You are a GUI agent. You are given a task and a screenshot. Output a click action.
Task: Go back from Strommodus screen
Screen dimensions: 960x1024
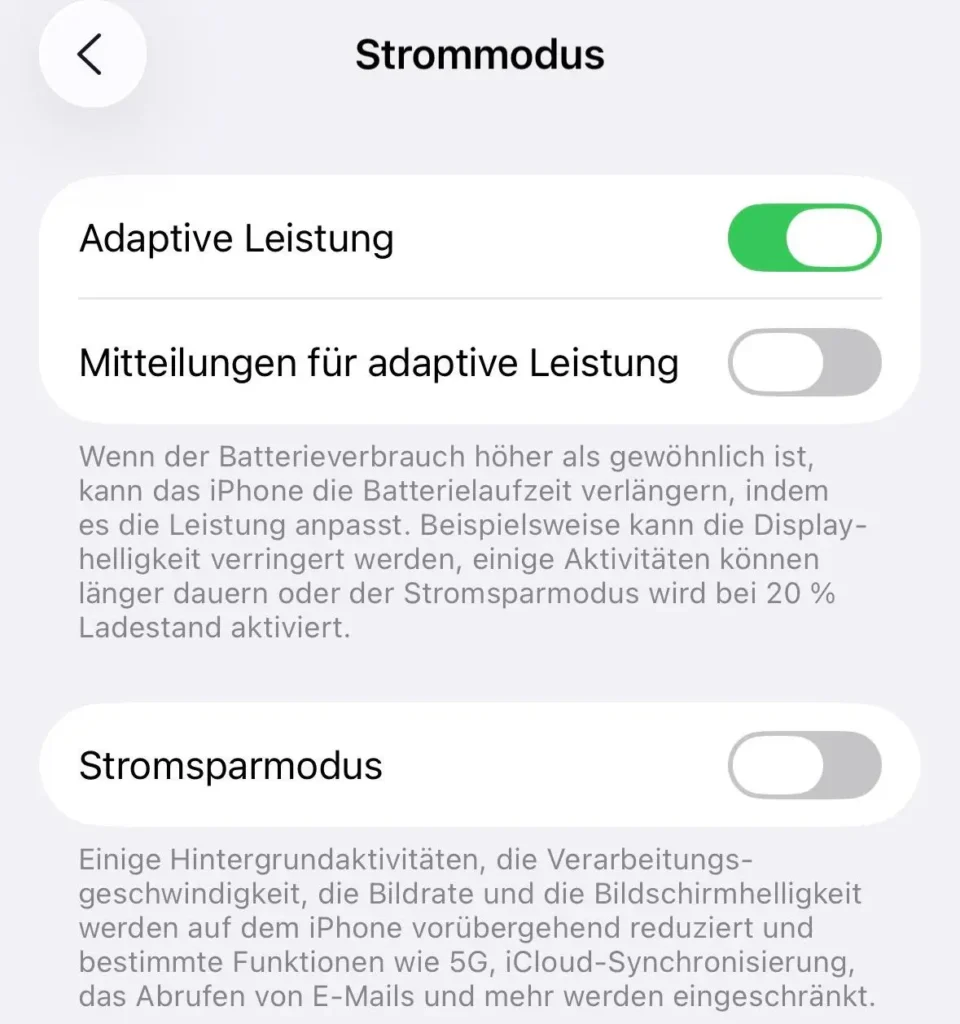tap(92, 55)
